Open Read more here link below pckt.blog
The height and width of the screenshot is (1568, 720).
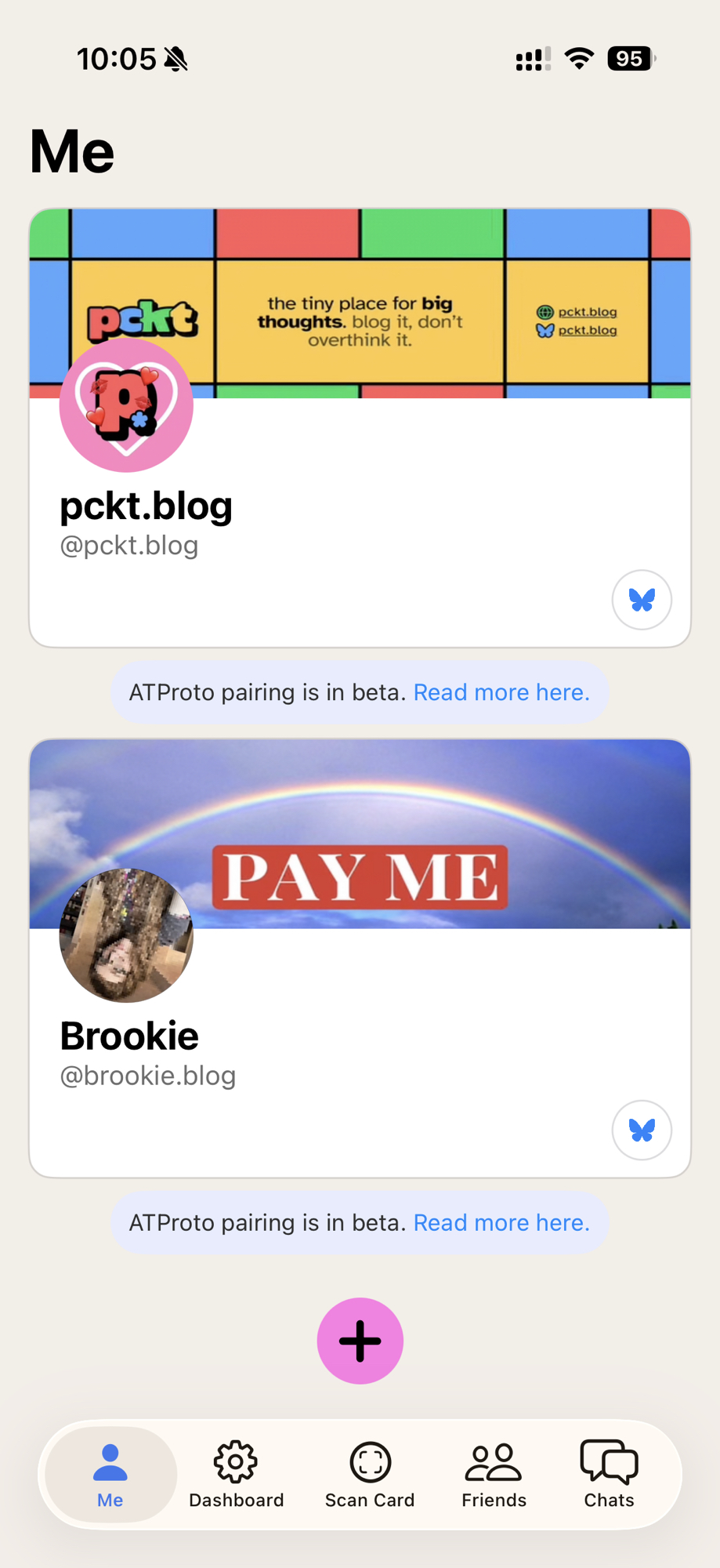click(501, 692)
